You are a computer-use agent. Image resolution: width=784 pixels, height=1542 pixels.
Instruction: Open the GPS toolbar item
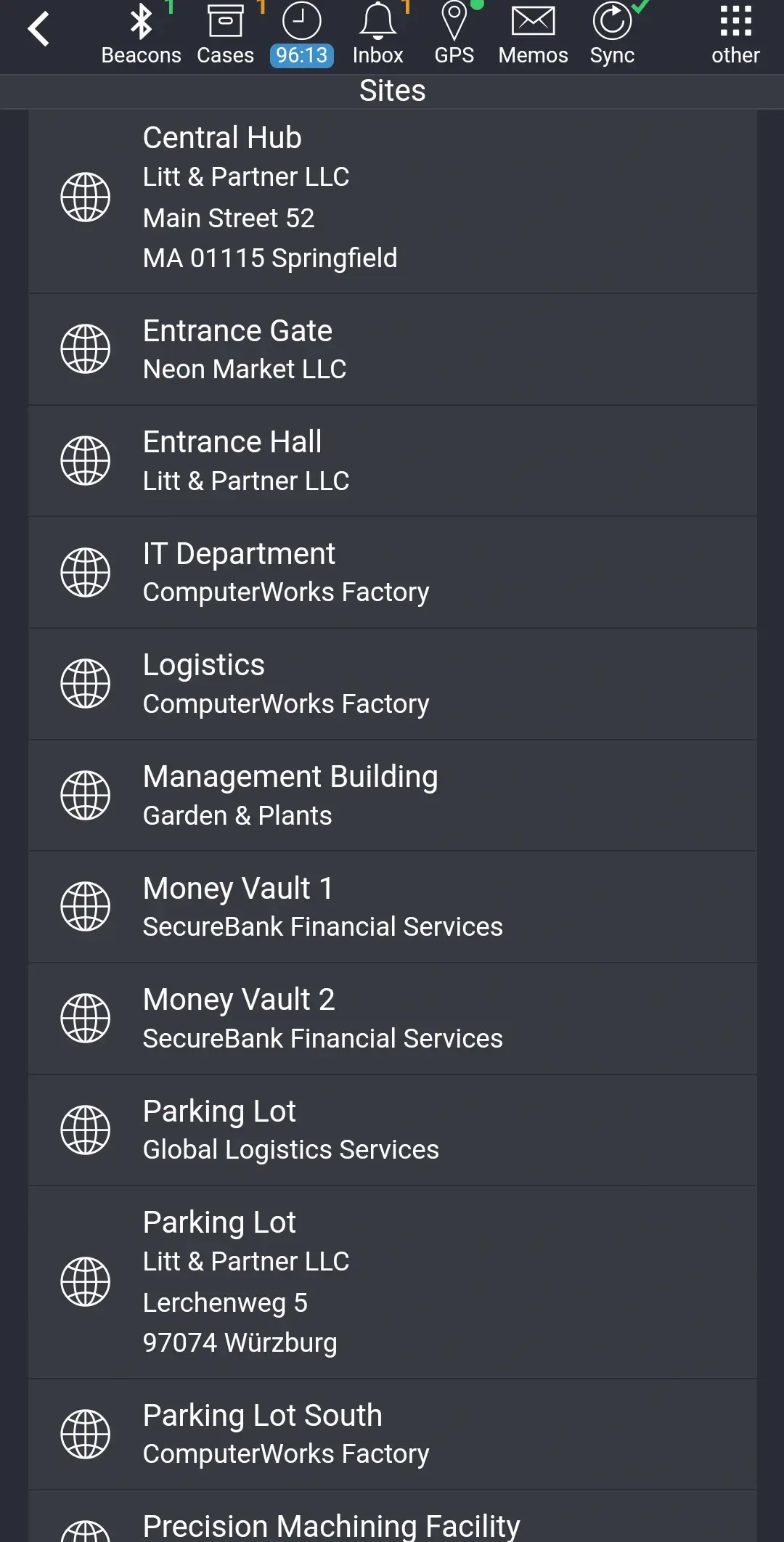(x=454, y=35)
